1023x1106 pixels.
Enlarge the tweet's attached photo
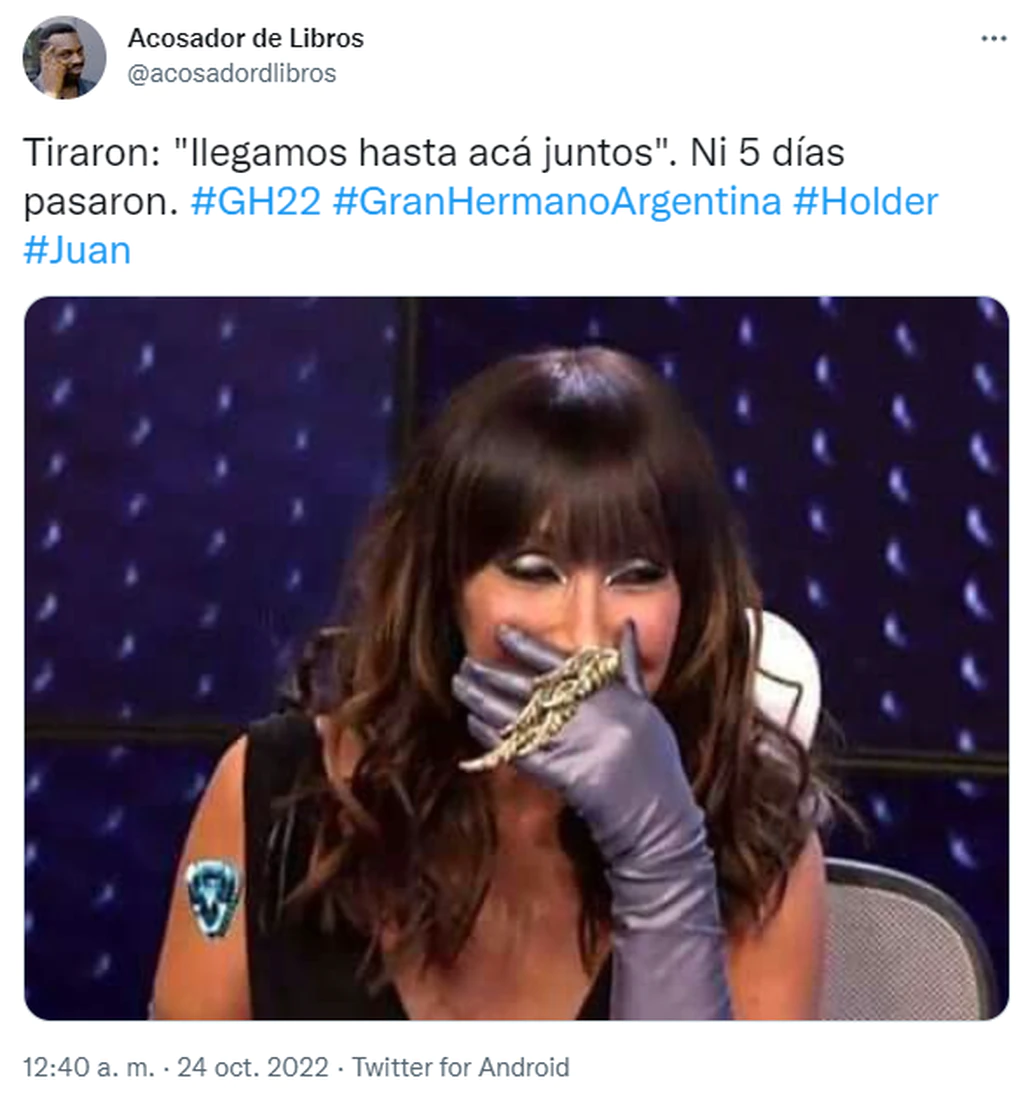[x=516, y=657]
